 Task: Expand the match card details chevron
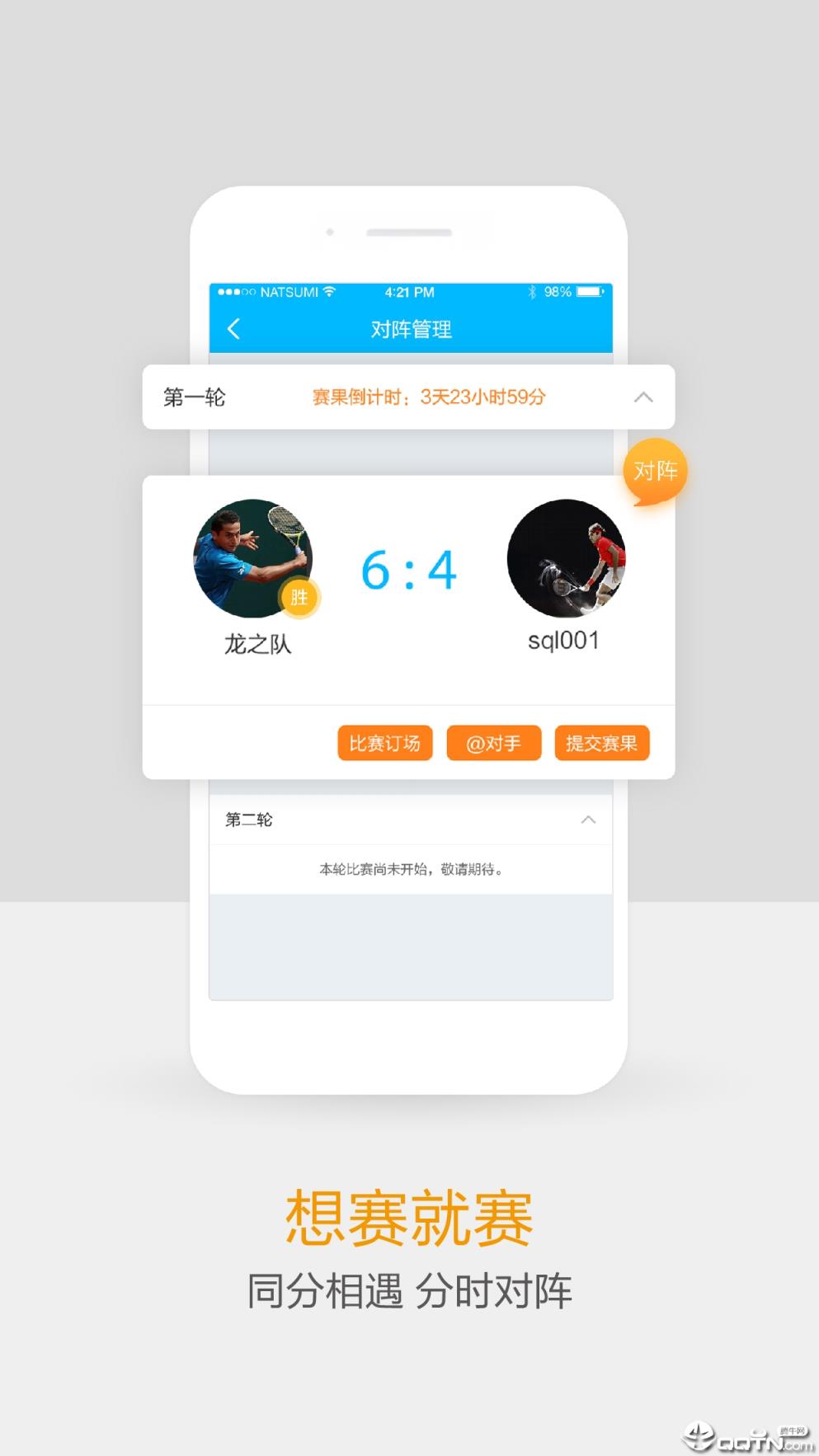click(645, 398)
